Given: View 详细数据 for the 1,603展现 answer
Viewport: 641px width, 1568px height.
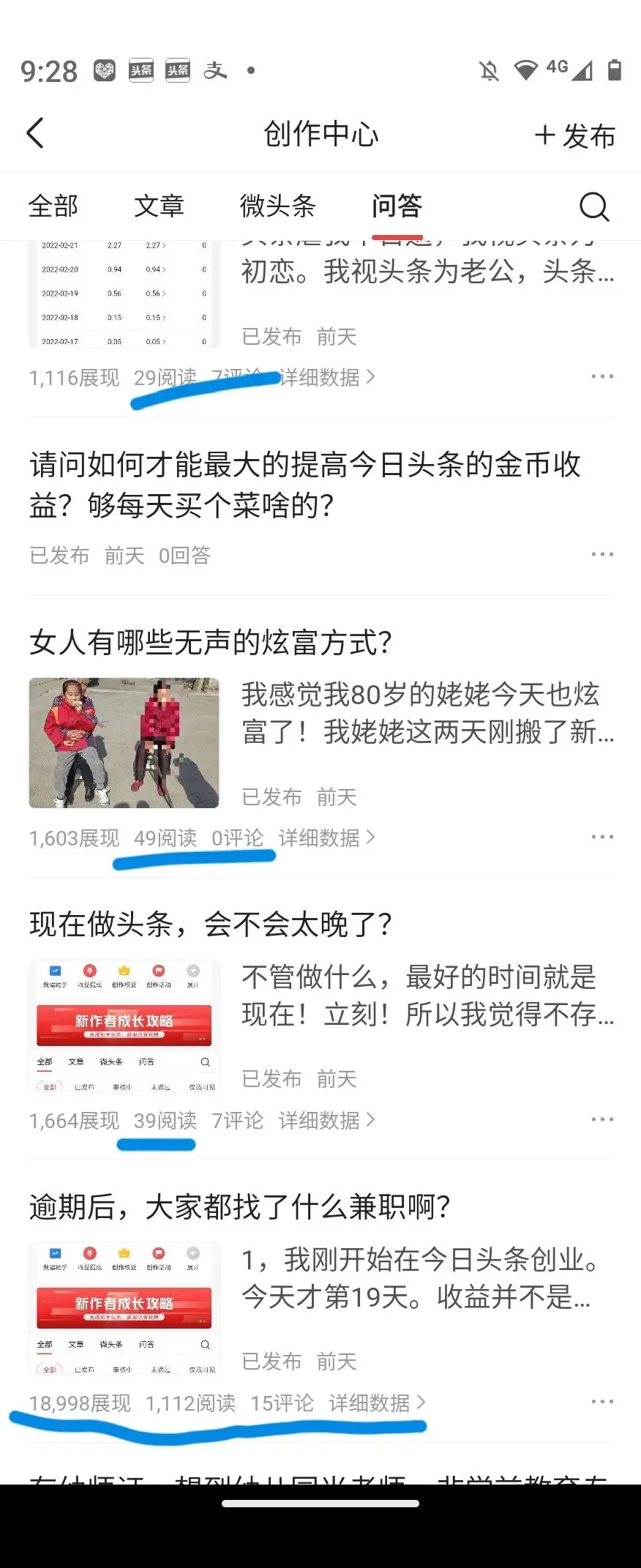Looking at the screenshot, I should [x=326, y=837].
